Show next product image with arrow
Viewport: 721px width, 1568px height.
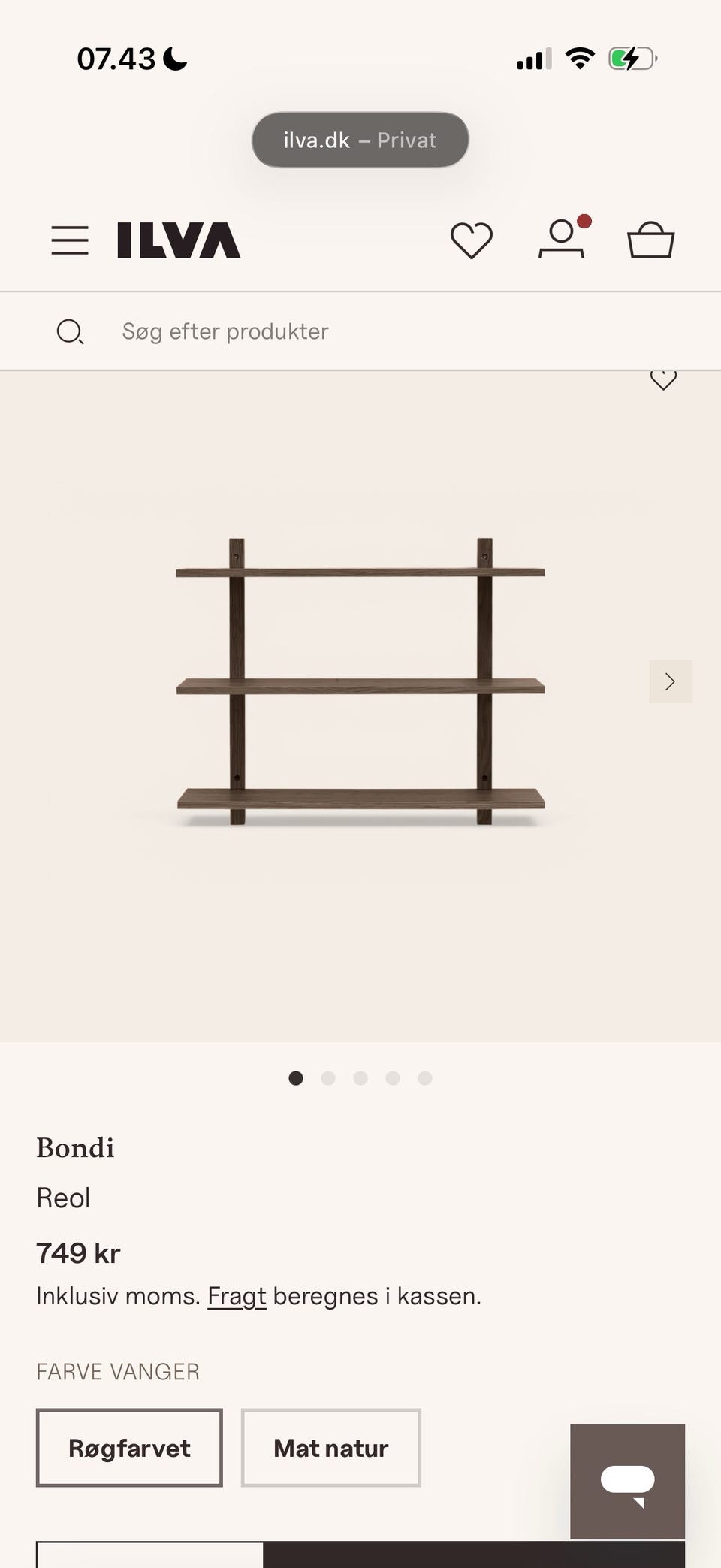(x=671, y=681)
